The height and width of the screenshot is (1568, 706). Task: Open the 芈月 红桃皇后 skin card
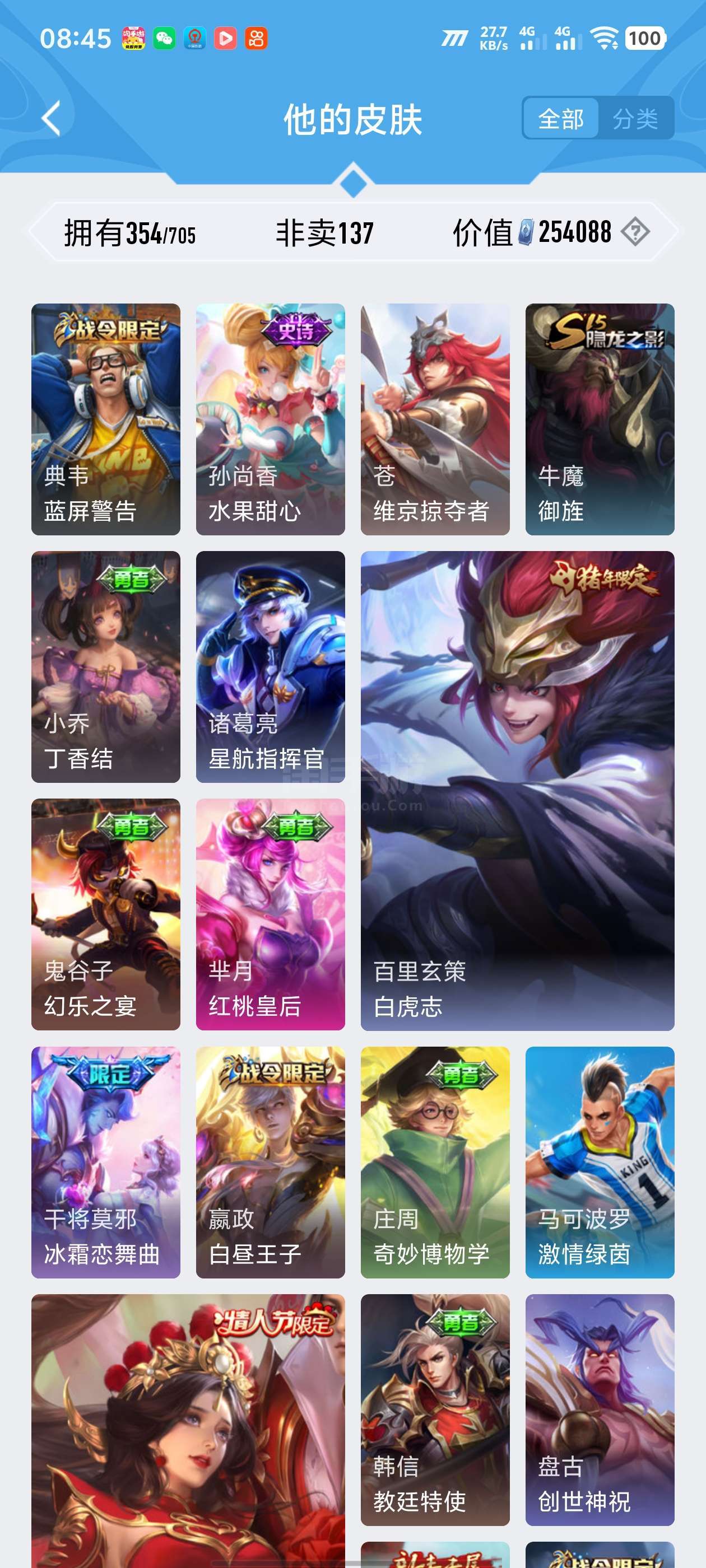271,914
